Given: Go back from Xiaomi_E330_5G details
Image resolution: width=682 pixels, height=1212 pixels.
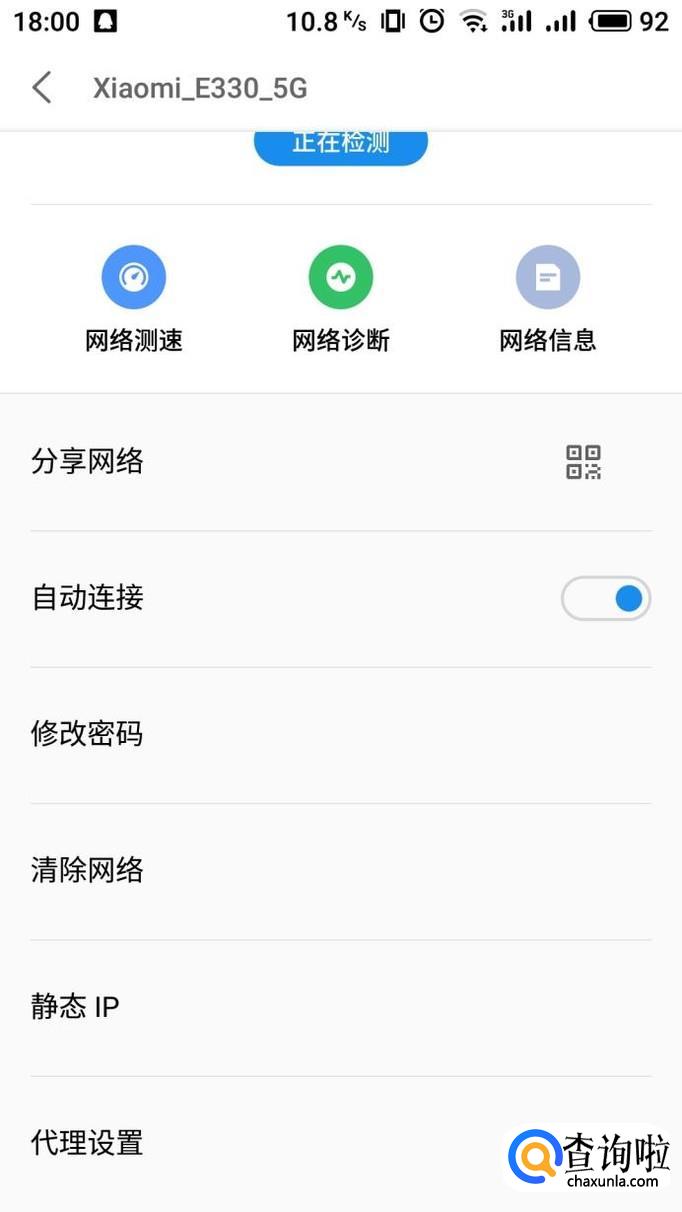Looking at the screenshot, I should [42, 88].
